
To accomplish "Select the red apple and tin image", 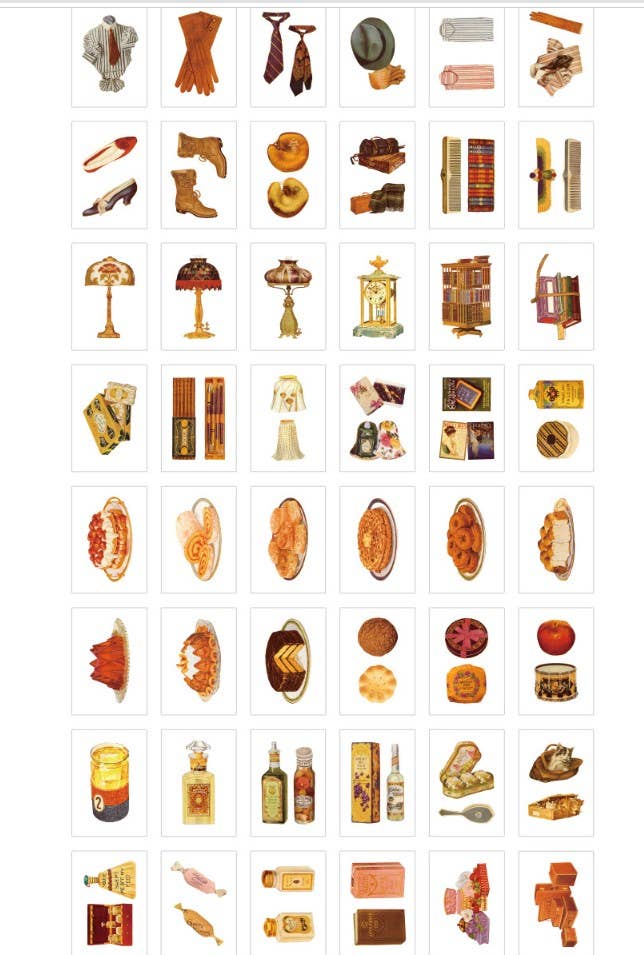I will point(555,661).
